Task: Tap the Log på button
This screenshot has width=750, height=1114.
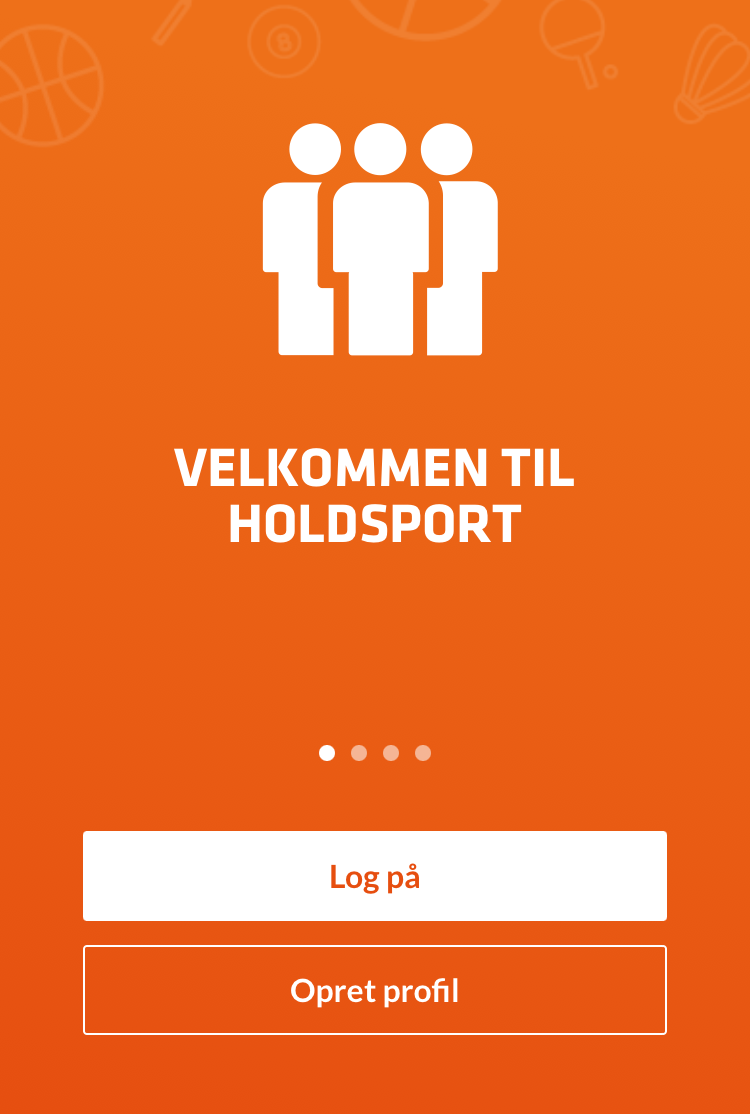Action: (x=374, y=876)
